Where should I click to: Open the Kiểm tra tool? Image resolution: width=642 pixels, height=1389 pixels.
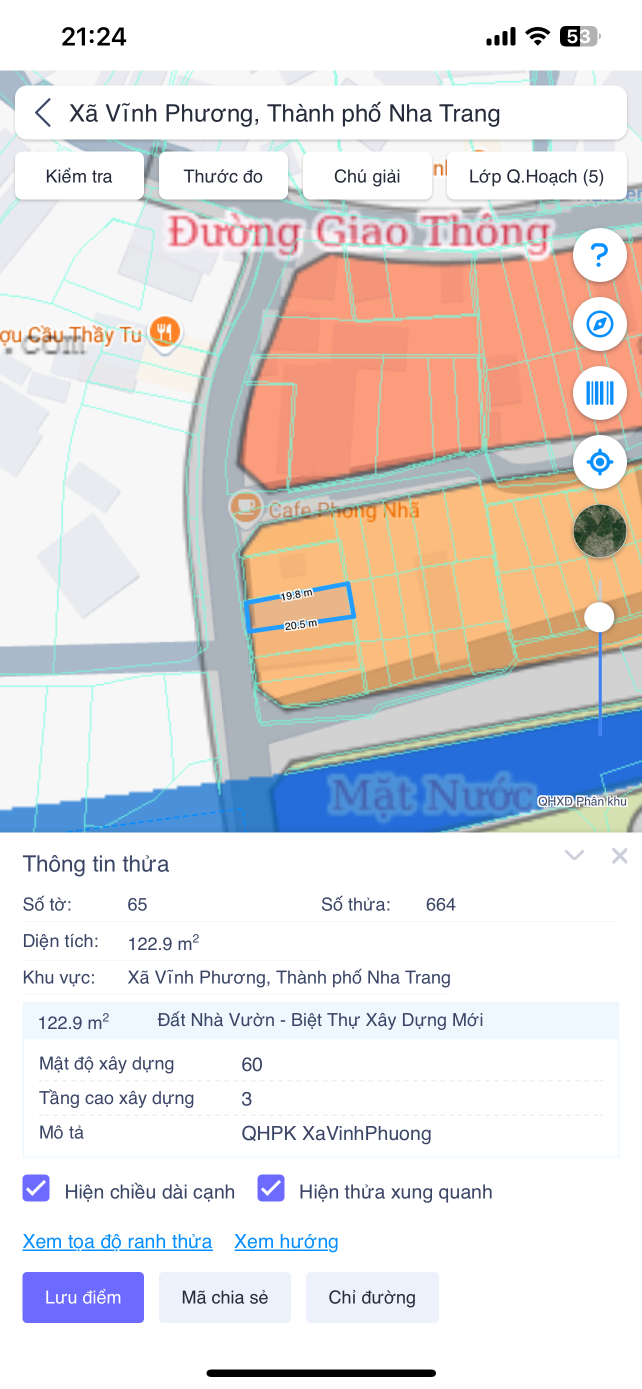click(x=79, y=177)
